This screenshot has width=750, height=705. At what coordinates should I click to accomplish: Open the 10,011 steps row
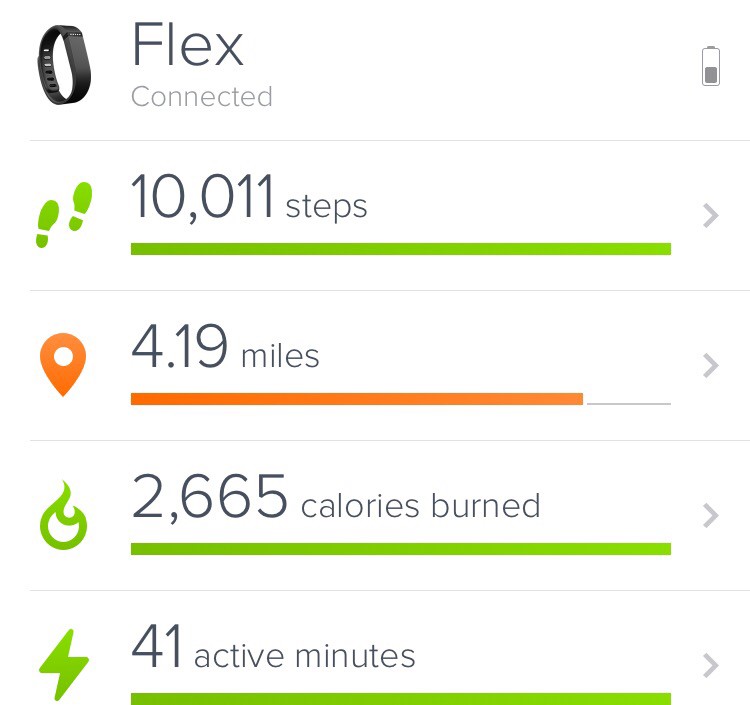[x=400, y=214]
